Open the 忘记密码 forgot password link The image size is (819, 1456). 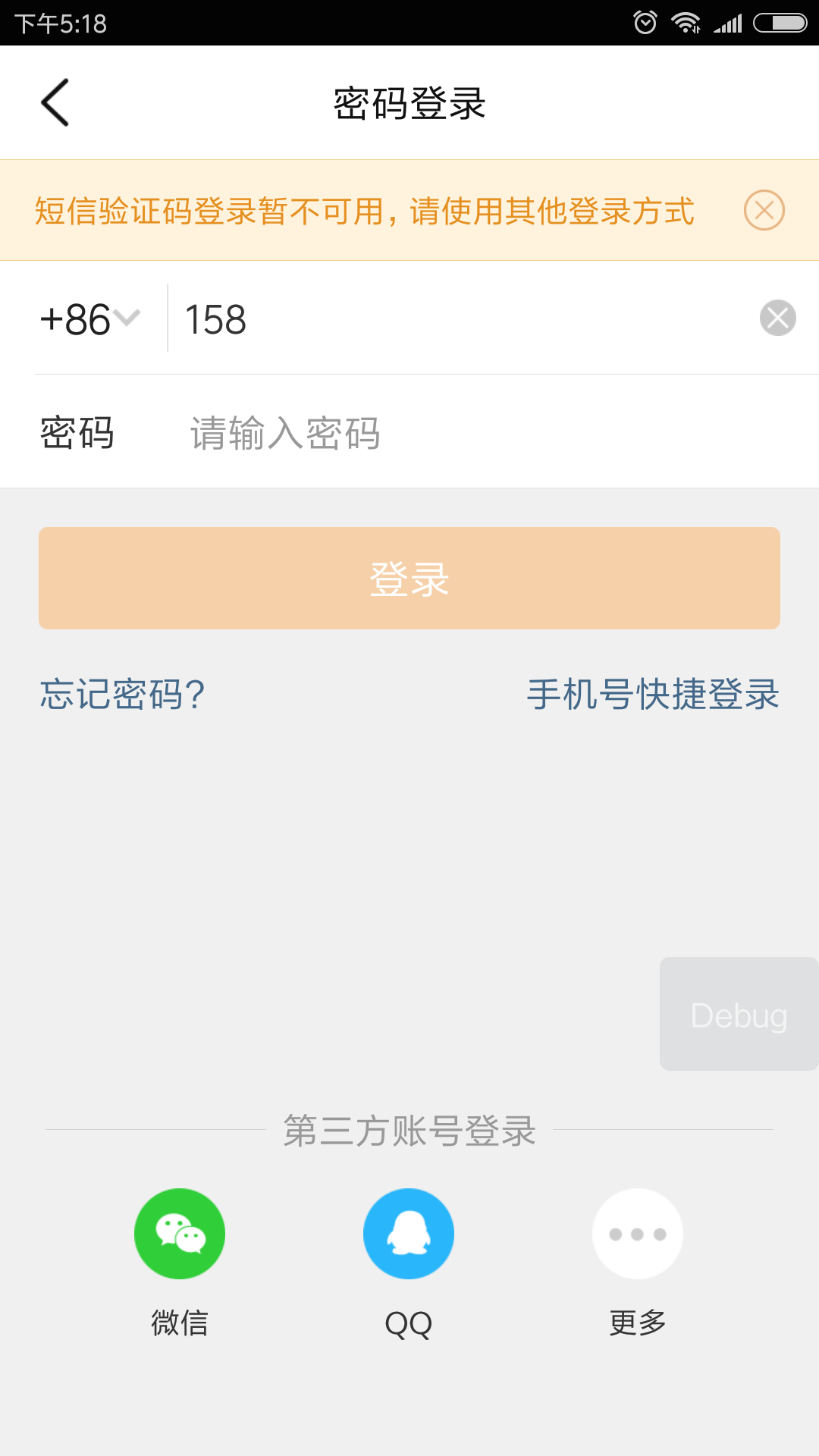click(x=122, y=694)
